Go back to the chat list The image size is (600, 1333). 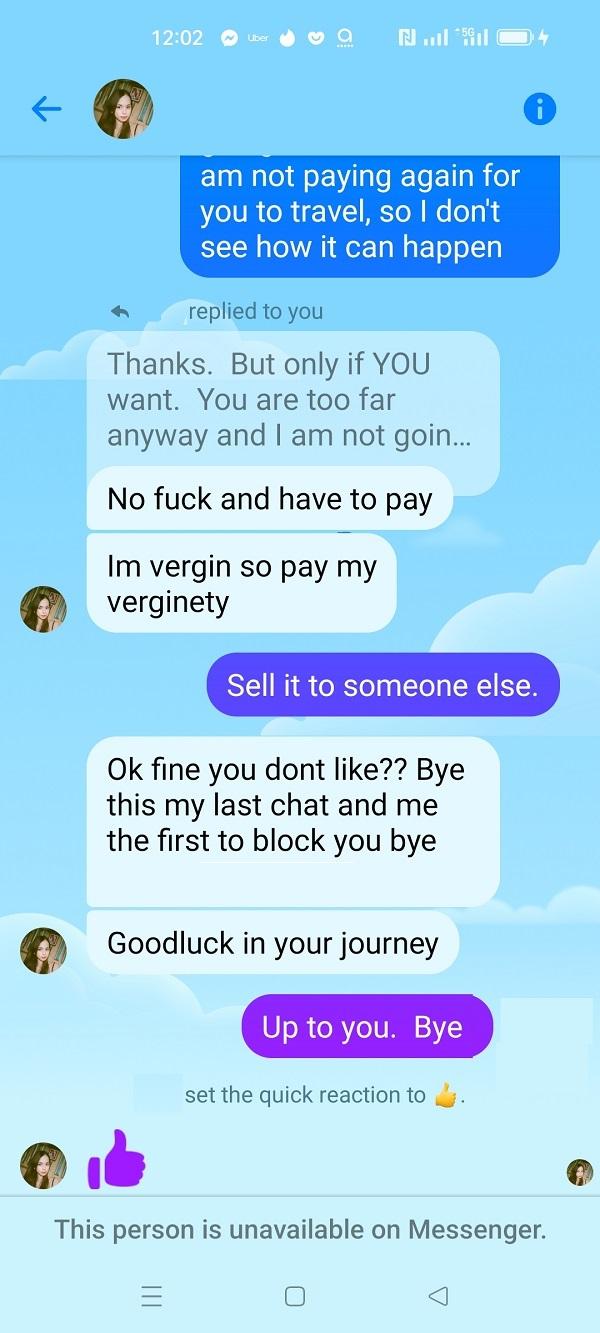tap(46, 109)
